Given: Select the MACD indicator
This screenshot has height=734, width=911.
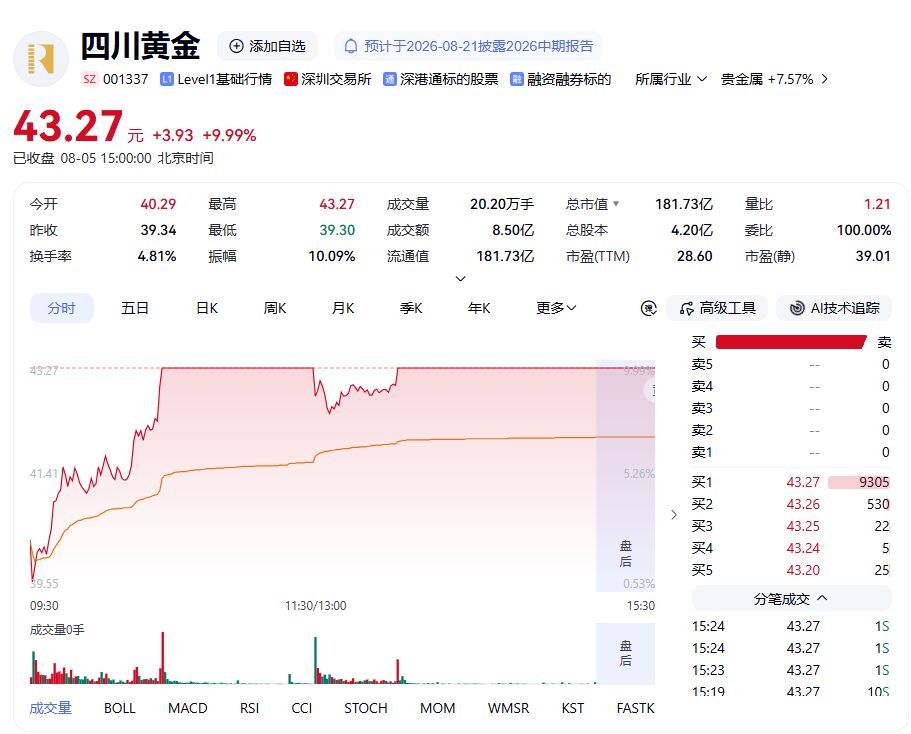Looking at the screenshot, I should coord(188,708).
